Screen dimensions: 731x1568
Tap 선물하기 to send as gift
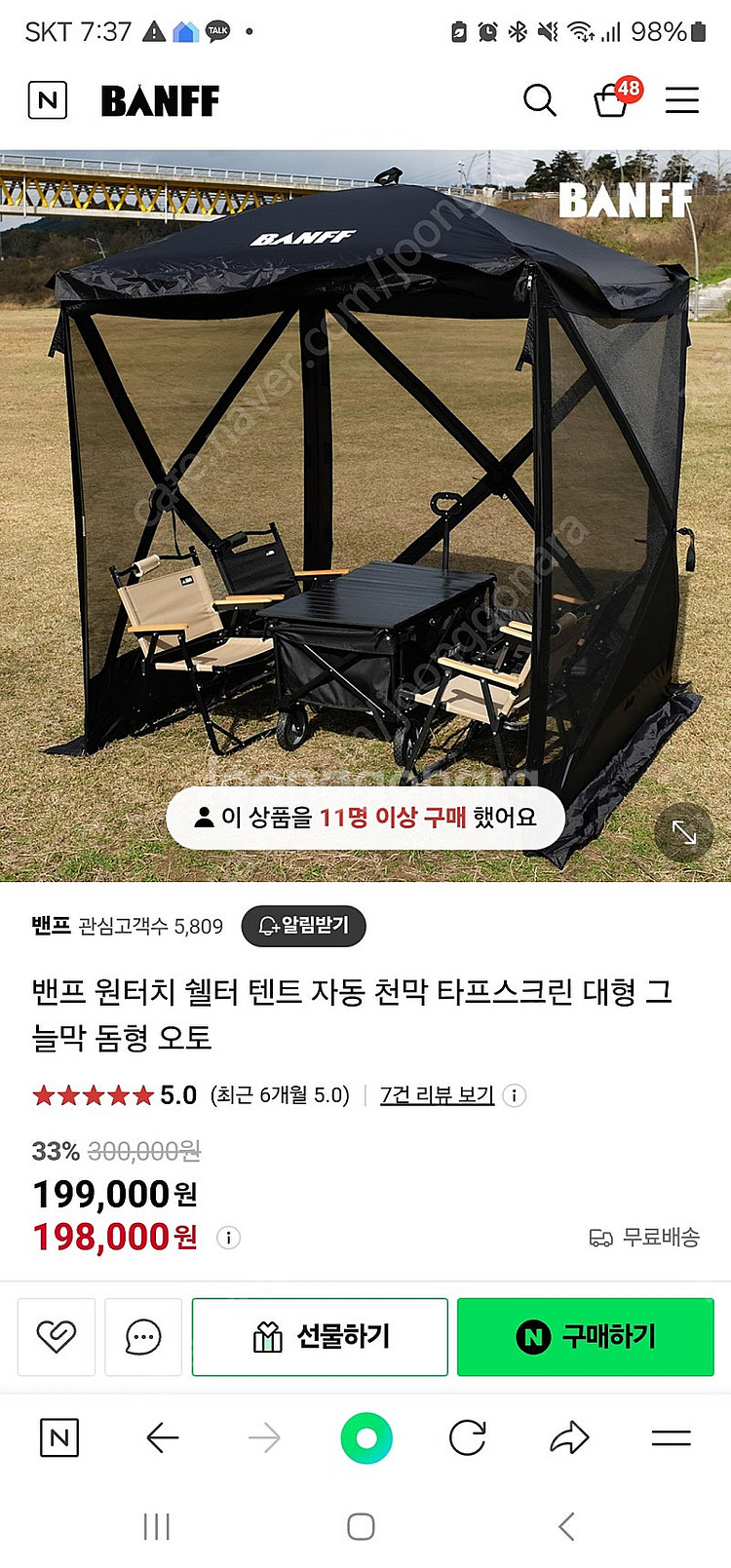click(x=320, y=1336)
